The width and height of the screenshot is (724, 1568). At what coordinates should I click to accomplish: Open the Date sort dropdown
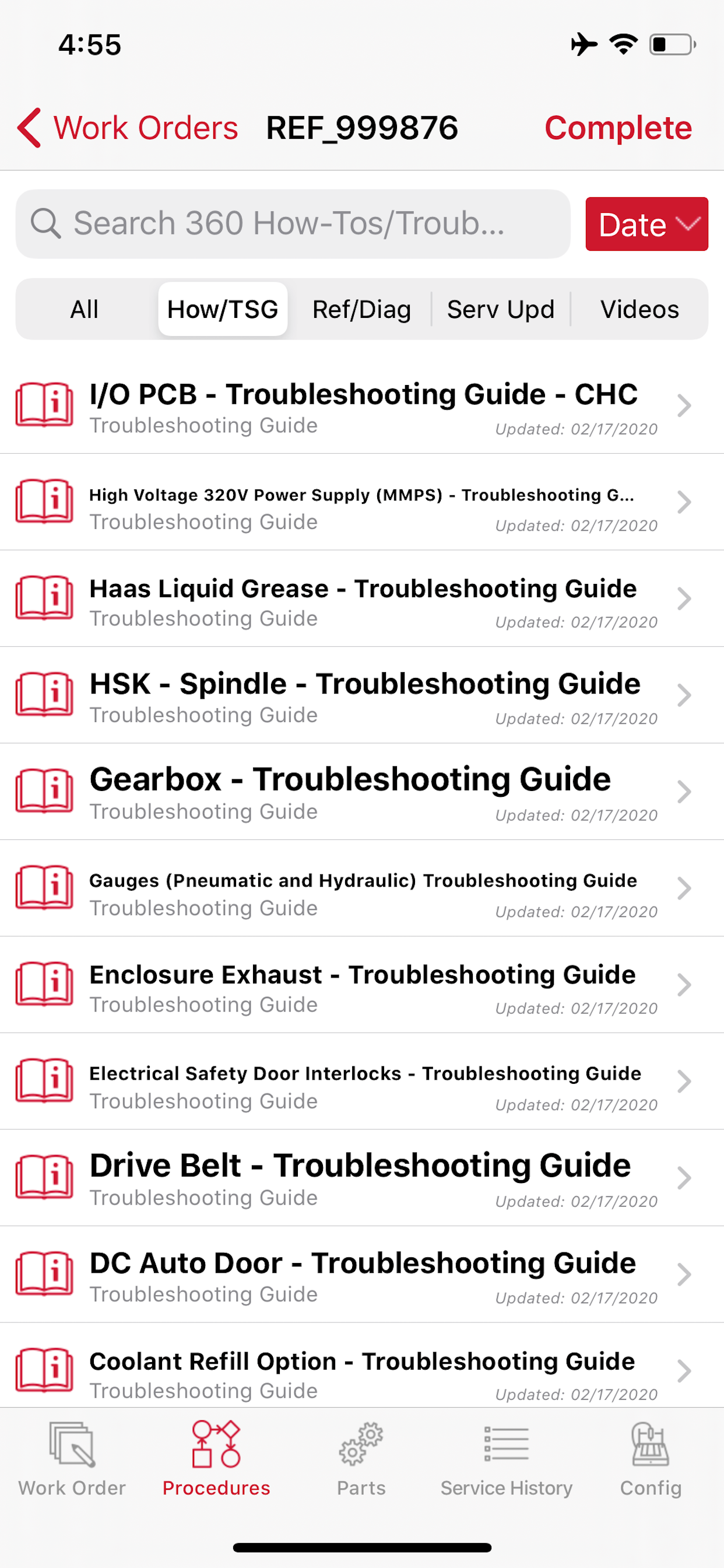click(646, 224)
